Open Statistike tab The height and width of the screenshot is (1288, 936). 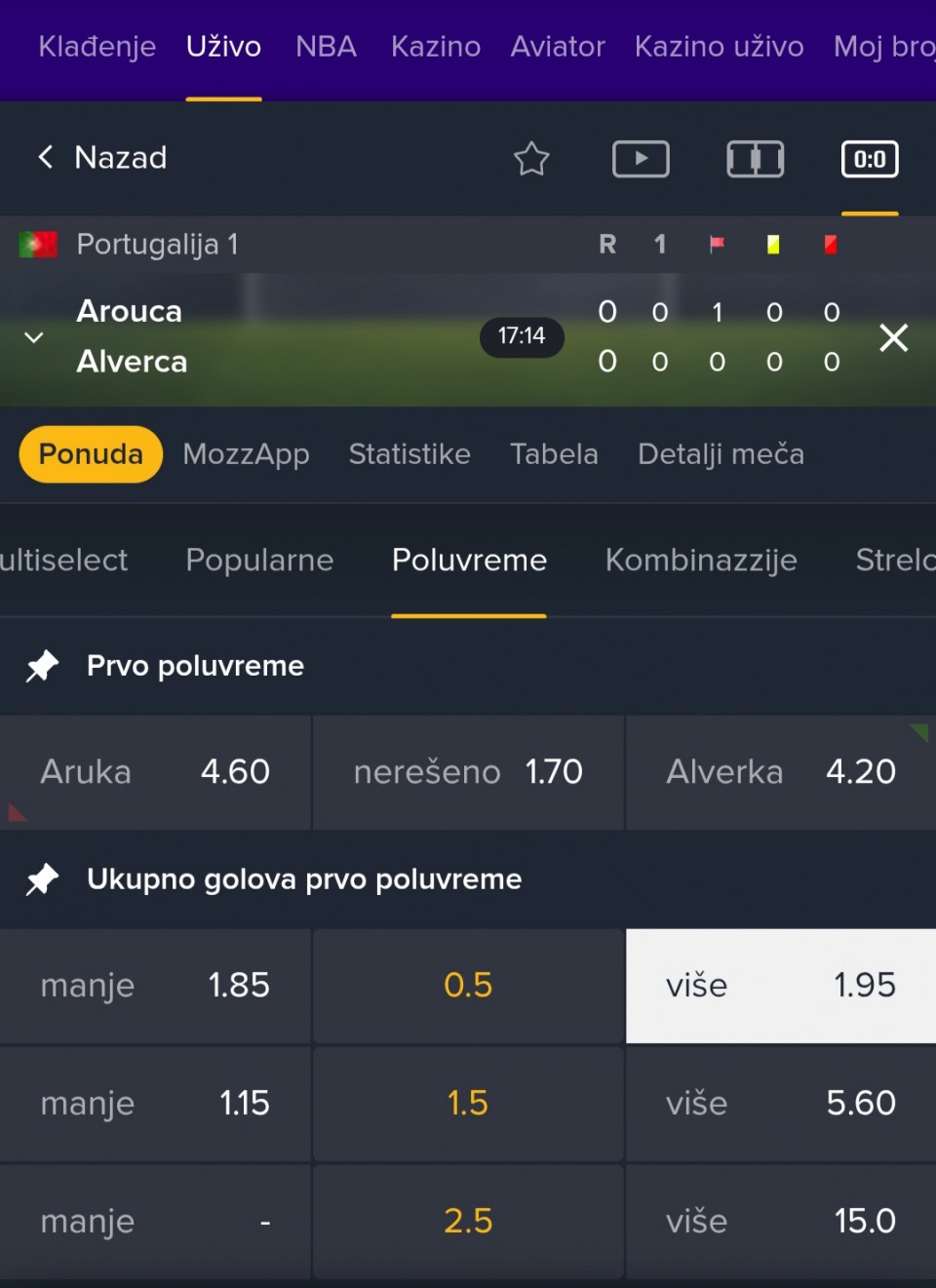(x=409, y=454)
